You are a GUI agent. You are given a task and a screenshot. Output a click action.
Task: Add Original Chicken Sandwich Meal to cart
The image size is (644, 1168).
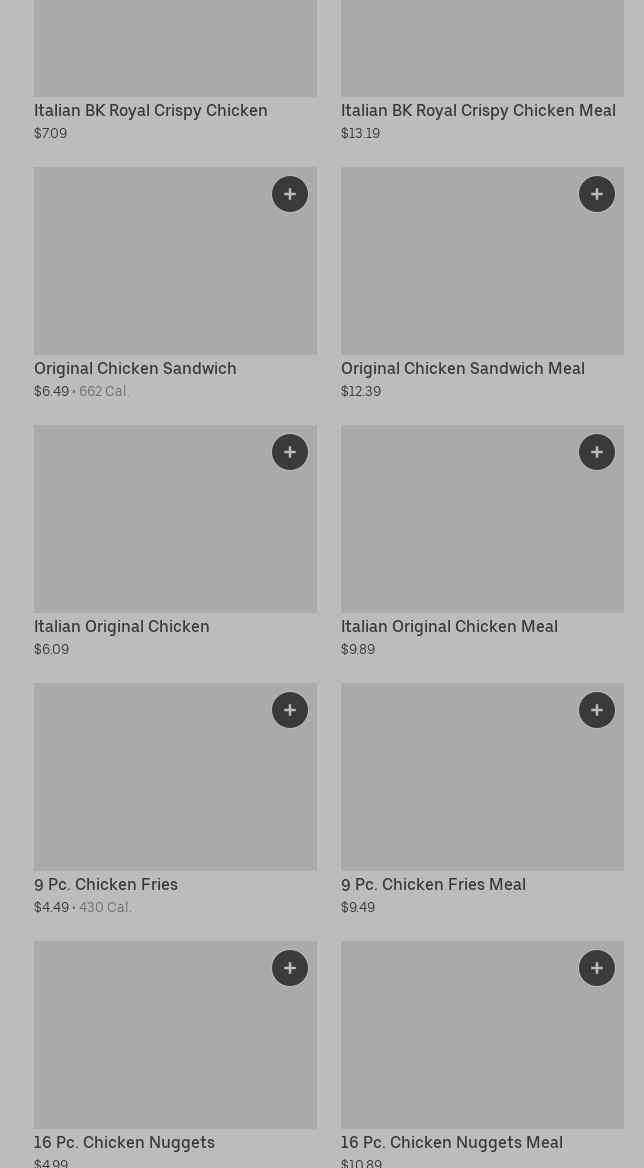(x=597, y=194)
